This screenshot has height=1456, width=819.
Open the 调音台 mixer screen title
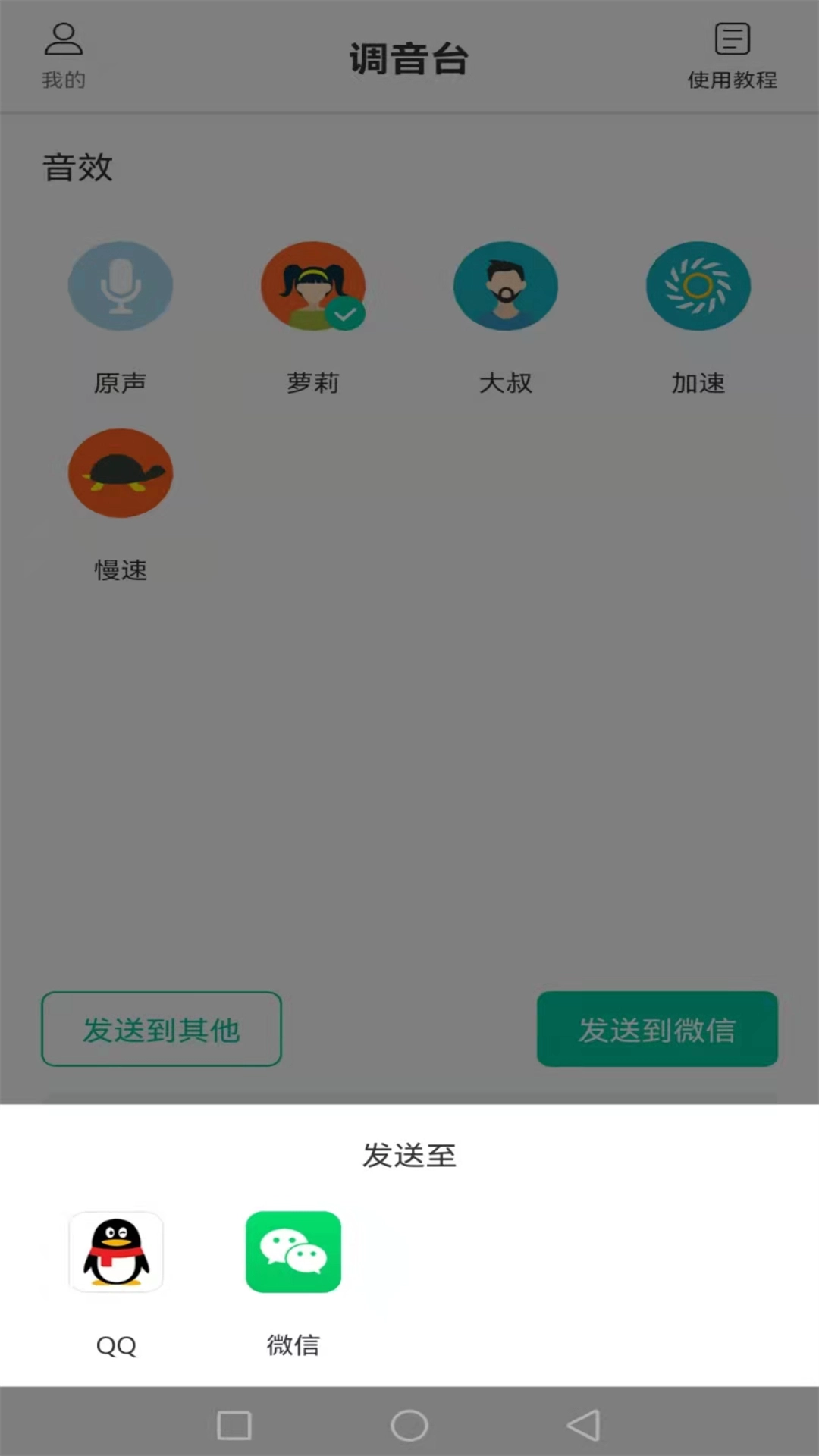409,59
